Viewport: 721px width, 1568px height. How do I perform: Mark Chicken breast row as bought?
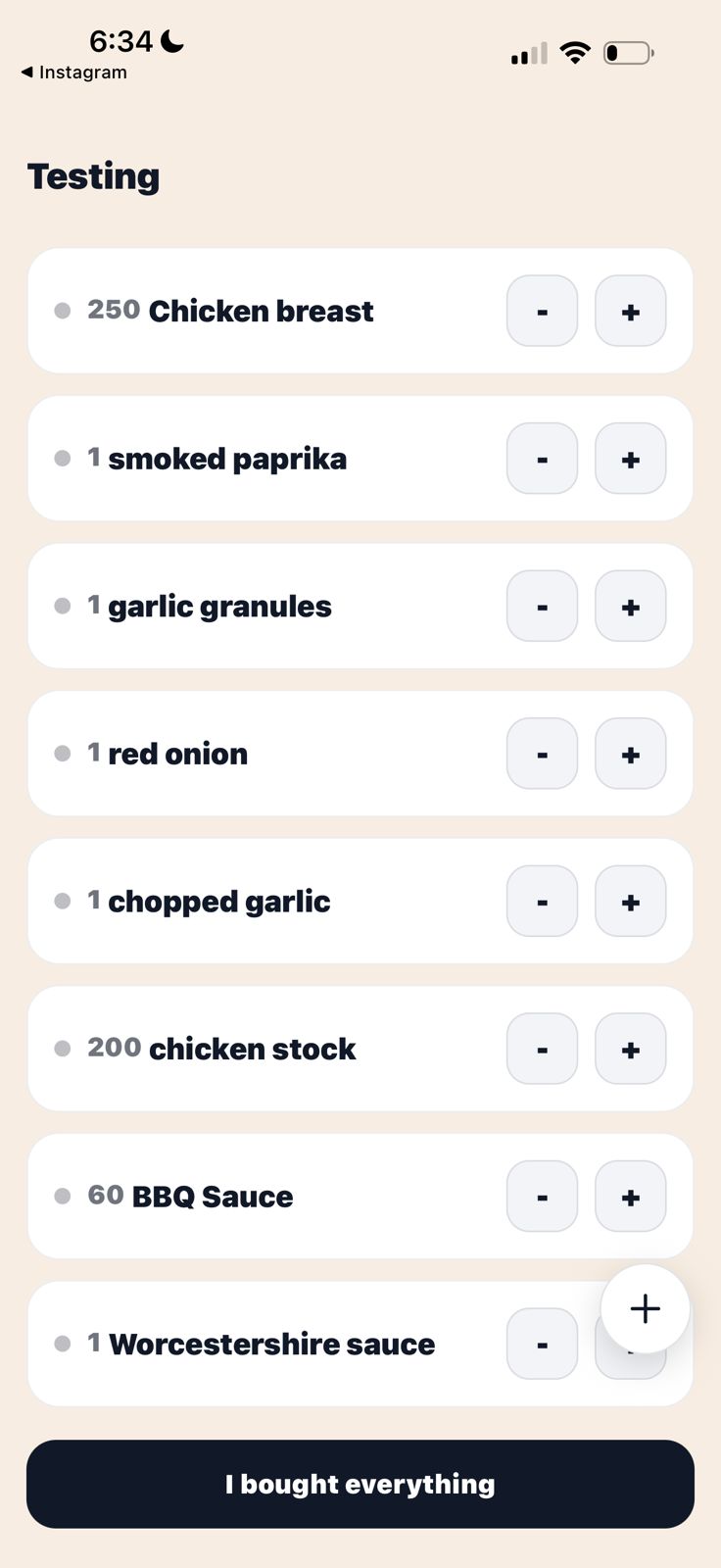[63, 311]
